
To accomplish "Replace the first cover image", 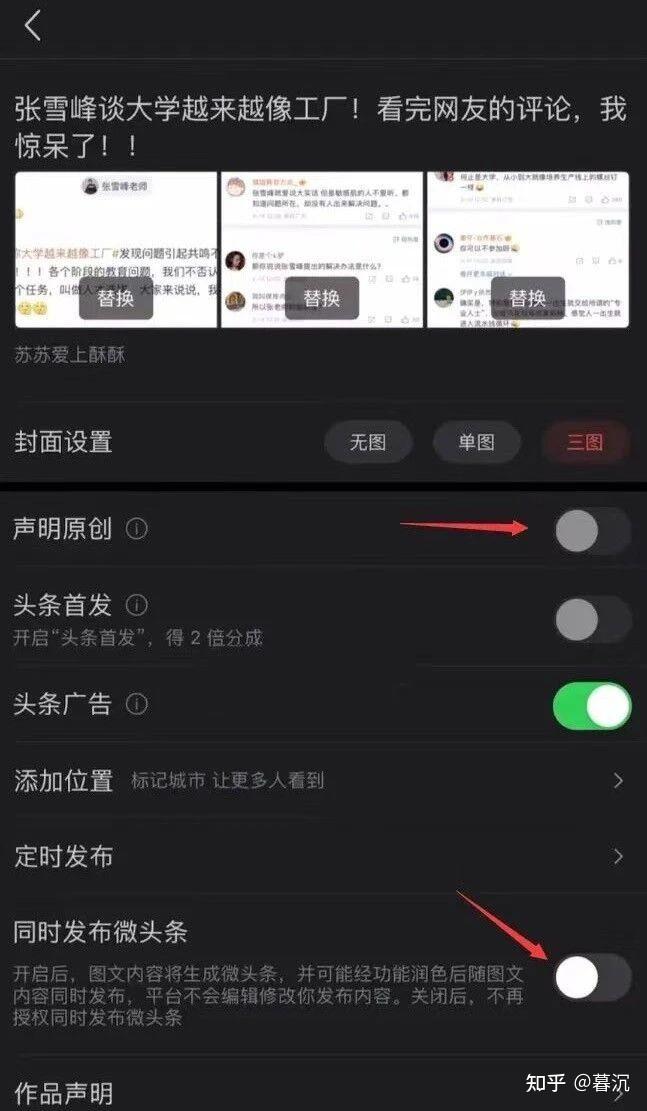I will (x=116, y=298).
